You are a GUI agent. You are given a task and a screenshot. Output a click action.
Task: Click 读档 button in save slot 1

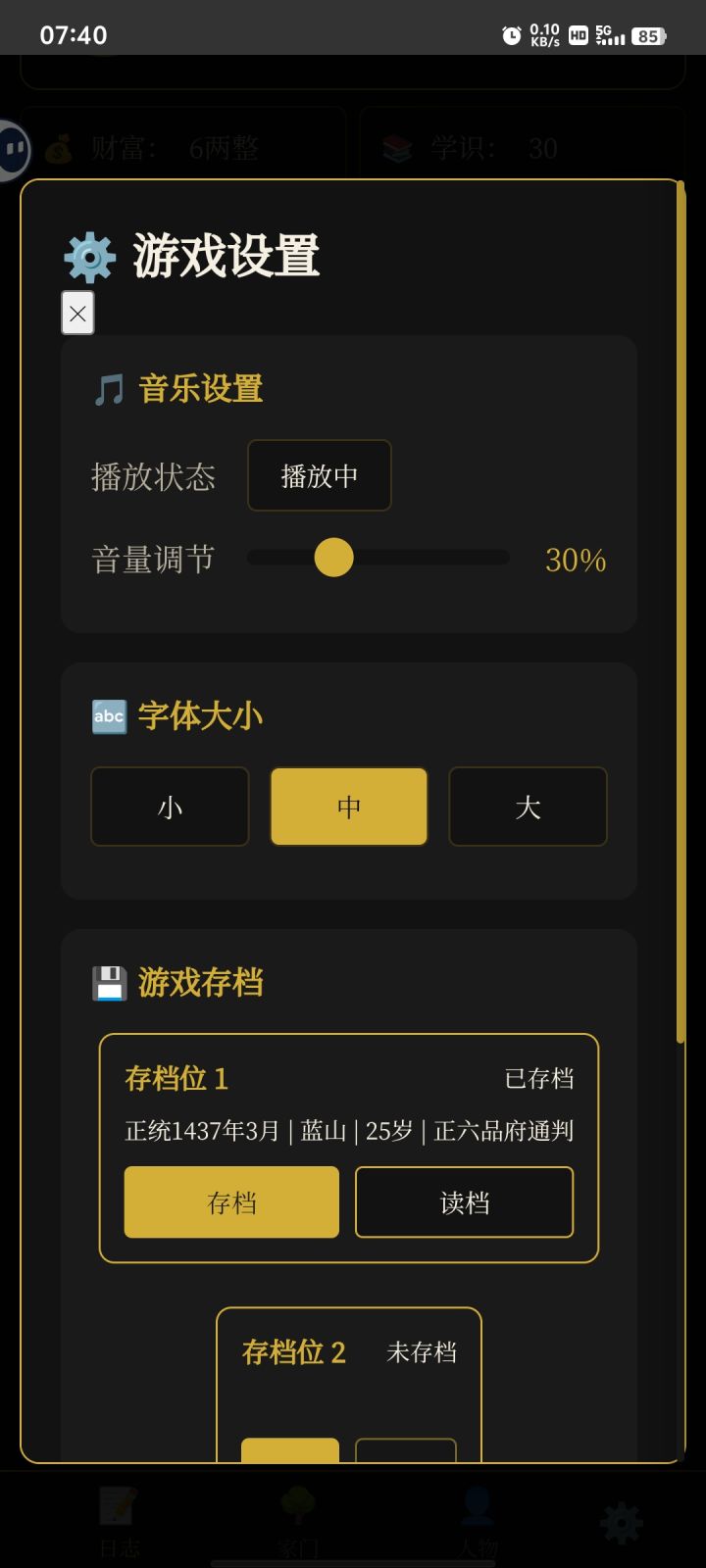click(464, 1201)
